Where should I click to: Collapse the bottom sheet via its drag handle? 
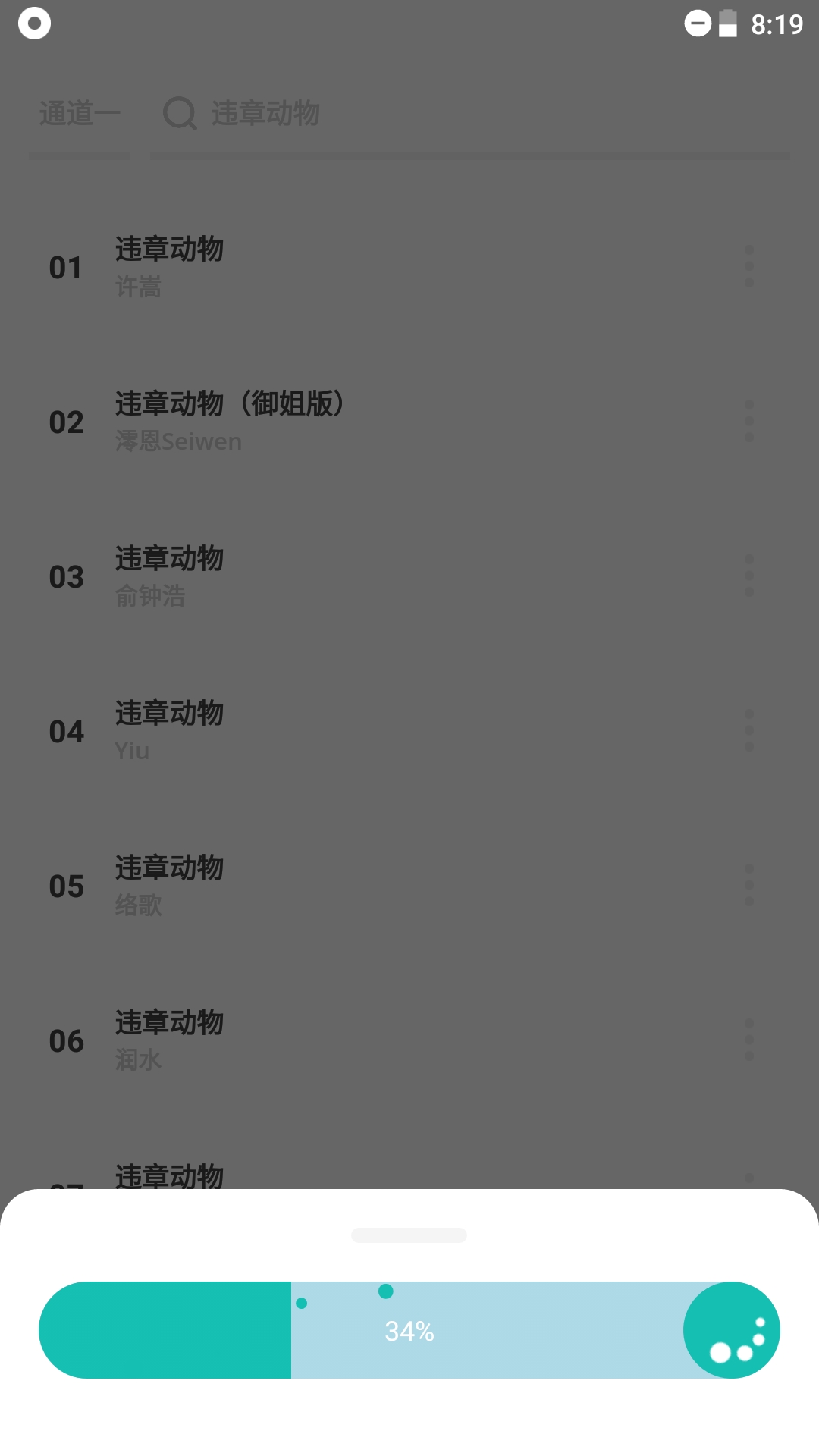409,1234
